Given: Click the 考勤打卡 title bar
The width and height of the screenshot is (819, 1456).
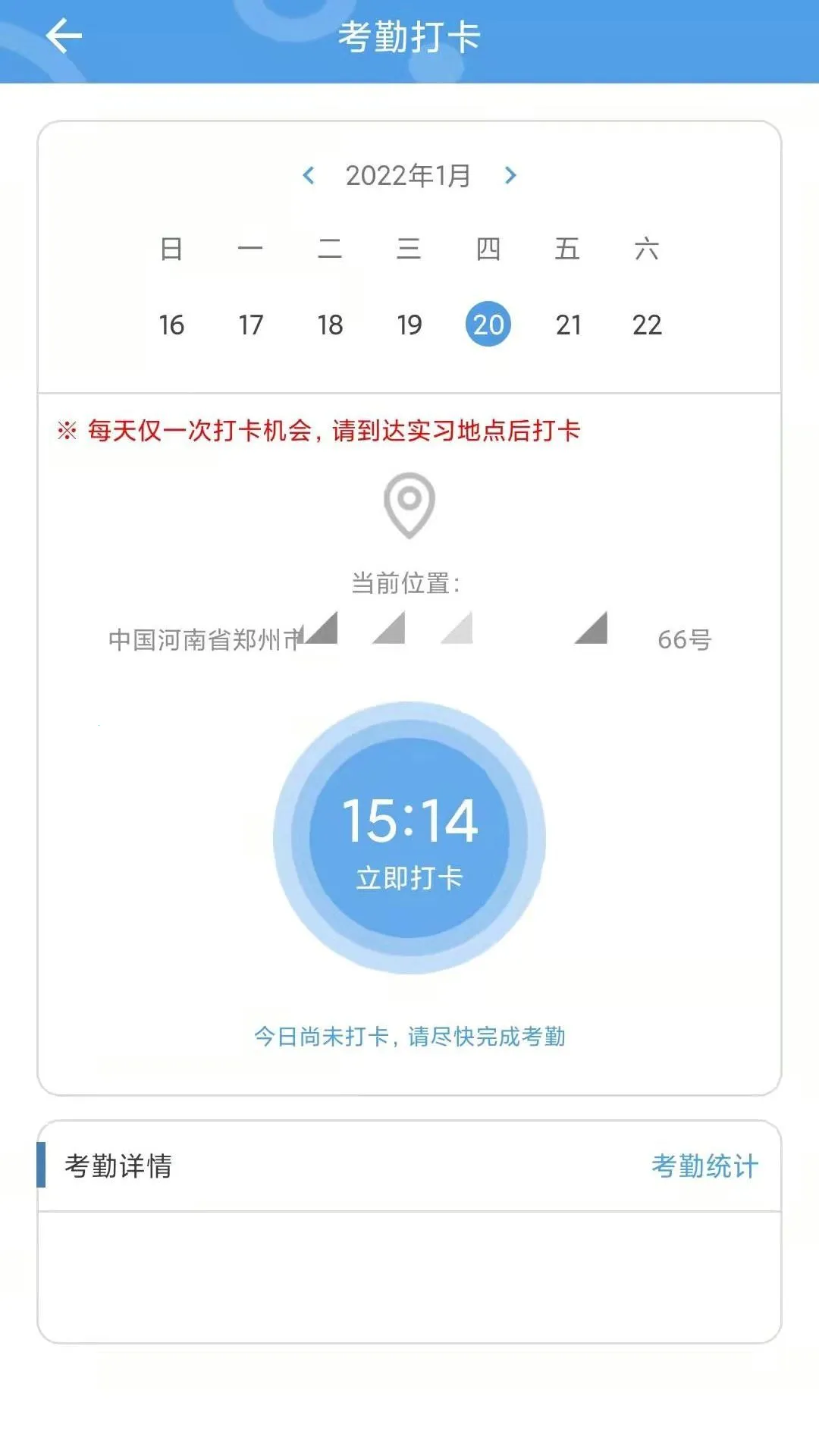Looking at the screenshot, I should point(409,34).
